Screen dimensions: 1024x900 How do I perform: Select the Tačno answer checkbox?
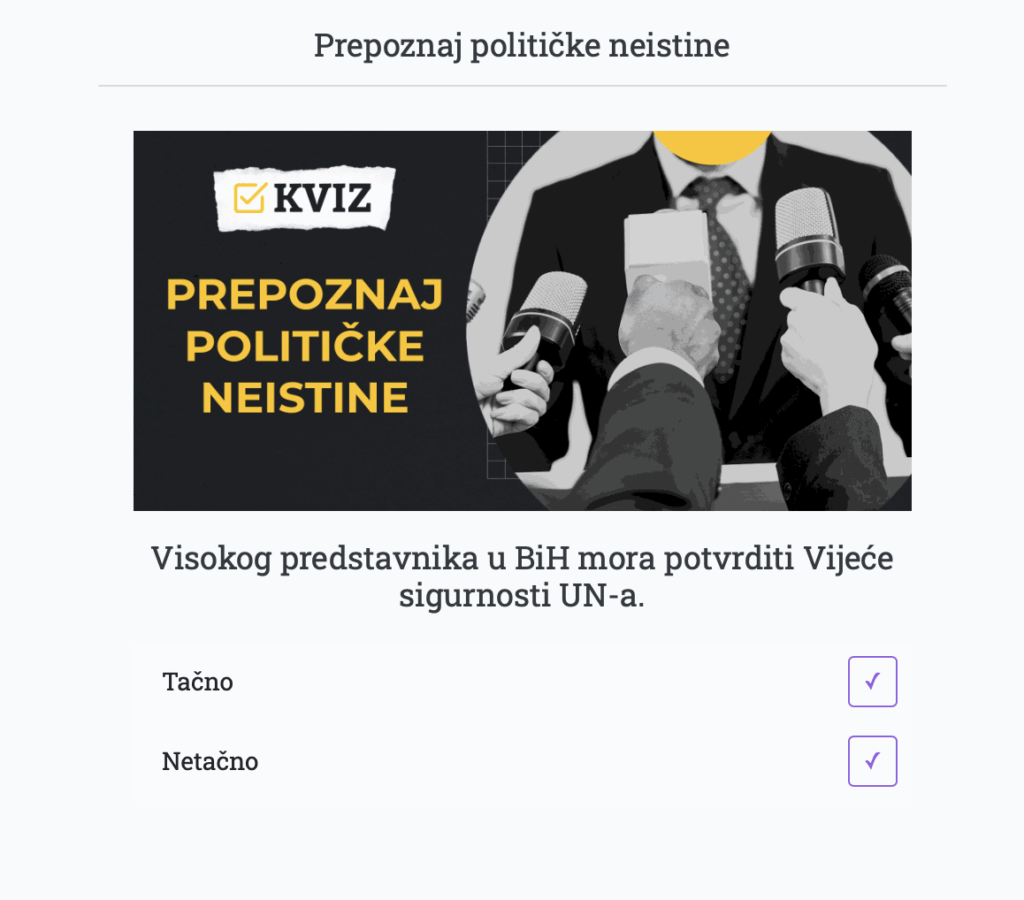pos(872,682)
